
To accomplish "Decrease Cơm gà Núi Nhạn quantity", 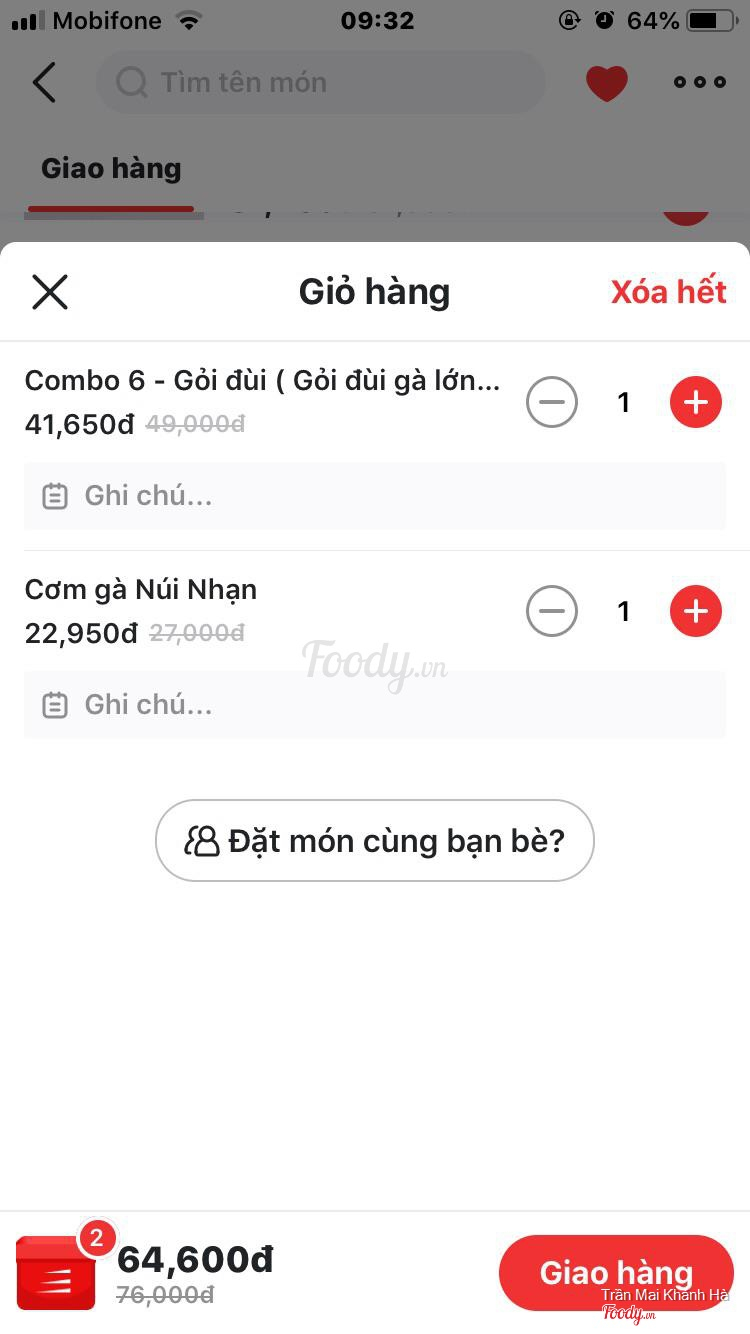I will pyautogui.click(x=552, y=611).
